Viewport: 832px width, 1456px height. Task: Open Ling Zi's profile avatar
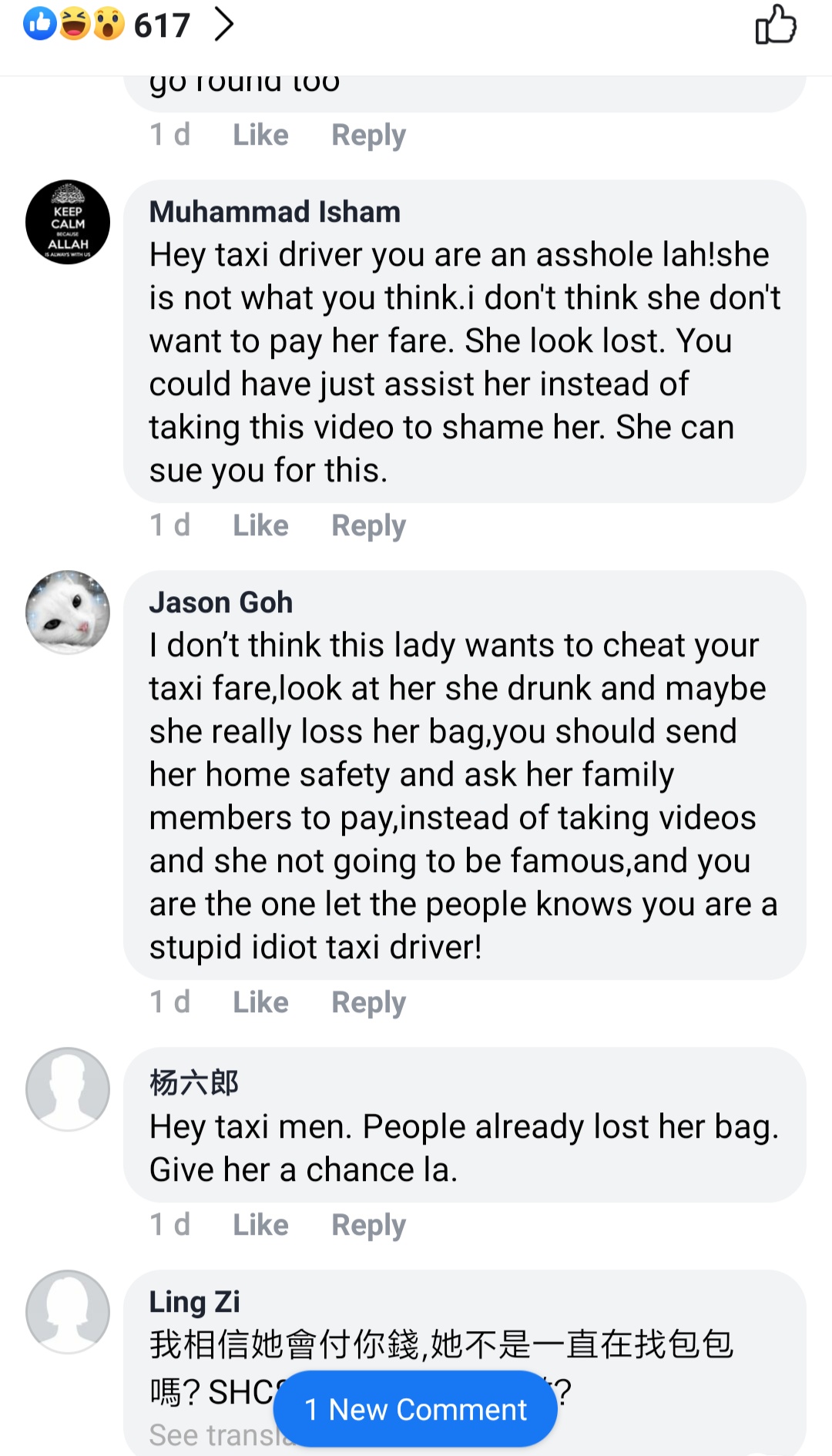[68, 1311]
